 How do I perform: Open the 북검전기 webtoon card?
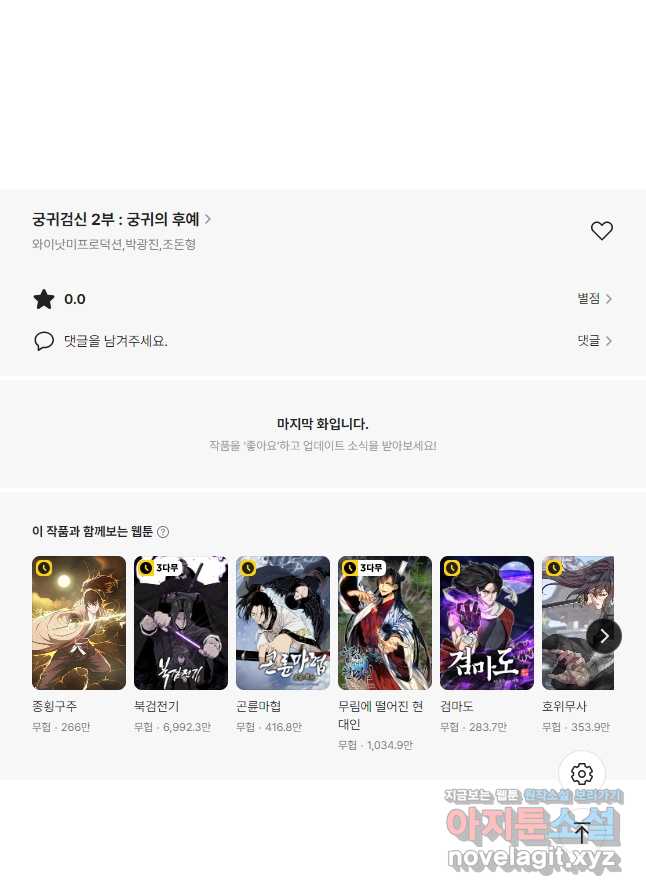pyautogui.click(x=181, y=623)
